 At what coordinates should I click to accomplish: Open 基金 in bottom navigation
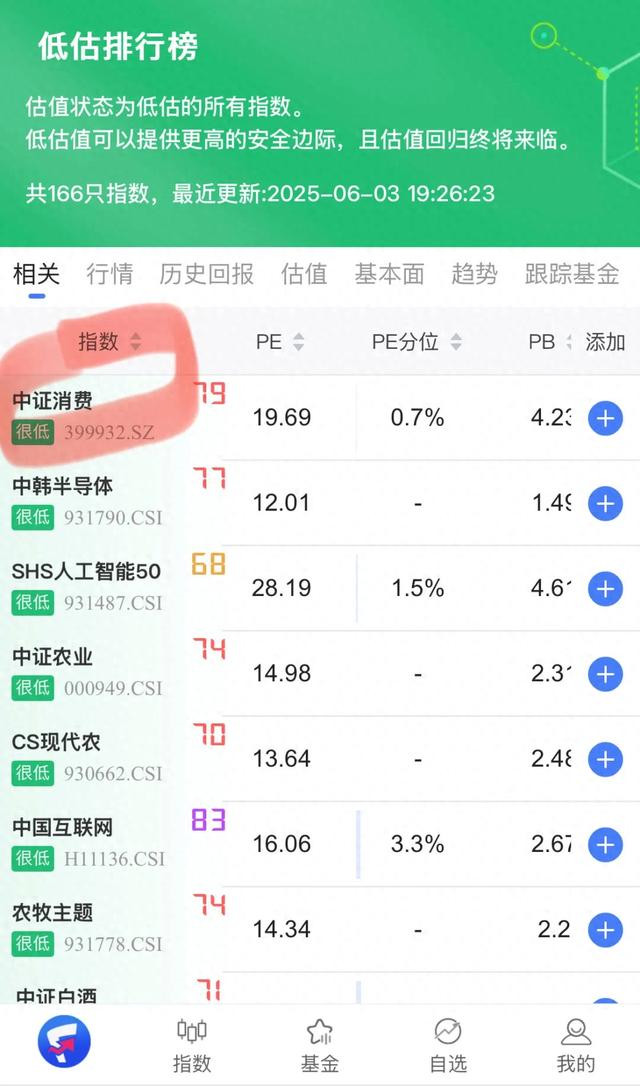click(320, 1046)
